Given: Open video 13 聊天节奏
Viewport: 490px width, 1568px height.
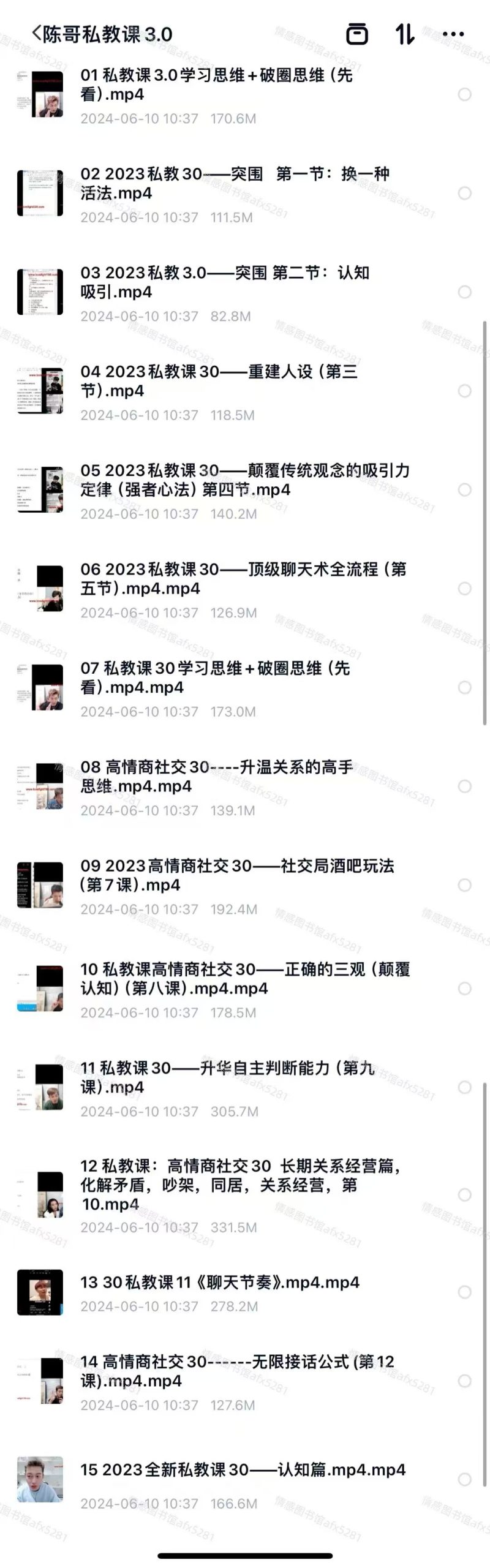Looking at the screenshot, I should pyautogui.click(x=220, y=1282).
